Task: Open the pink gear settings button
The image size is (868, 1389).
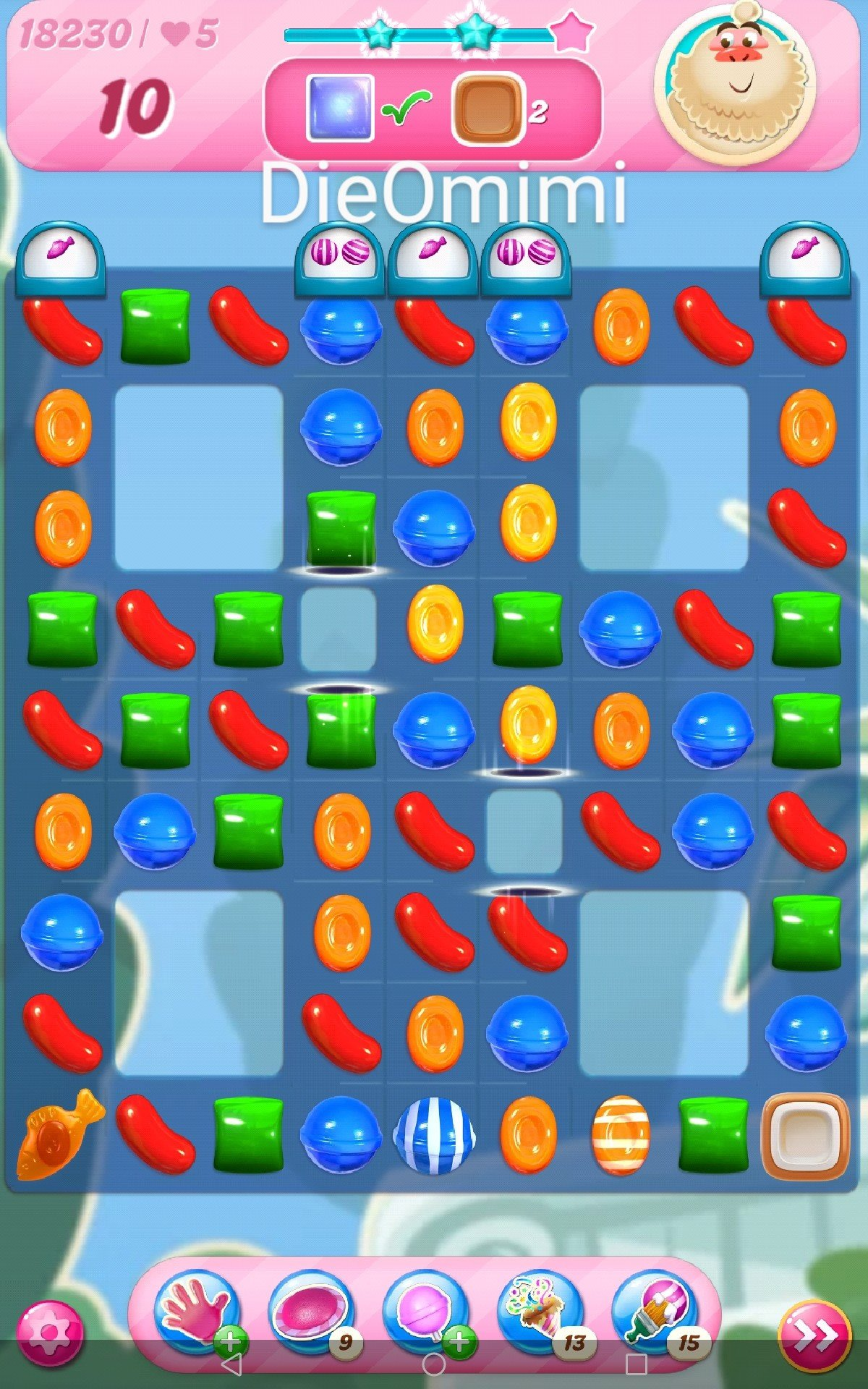Action: point(50,1333)
